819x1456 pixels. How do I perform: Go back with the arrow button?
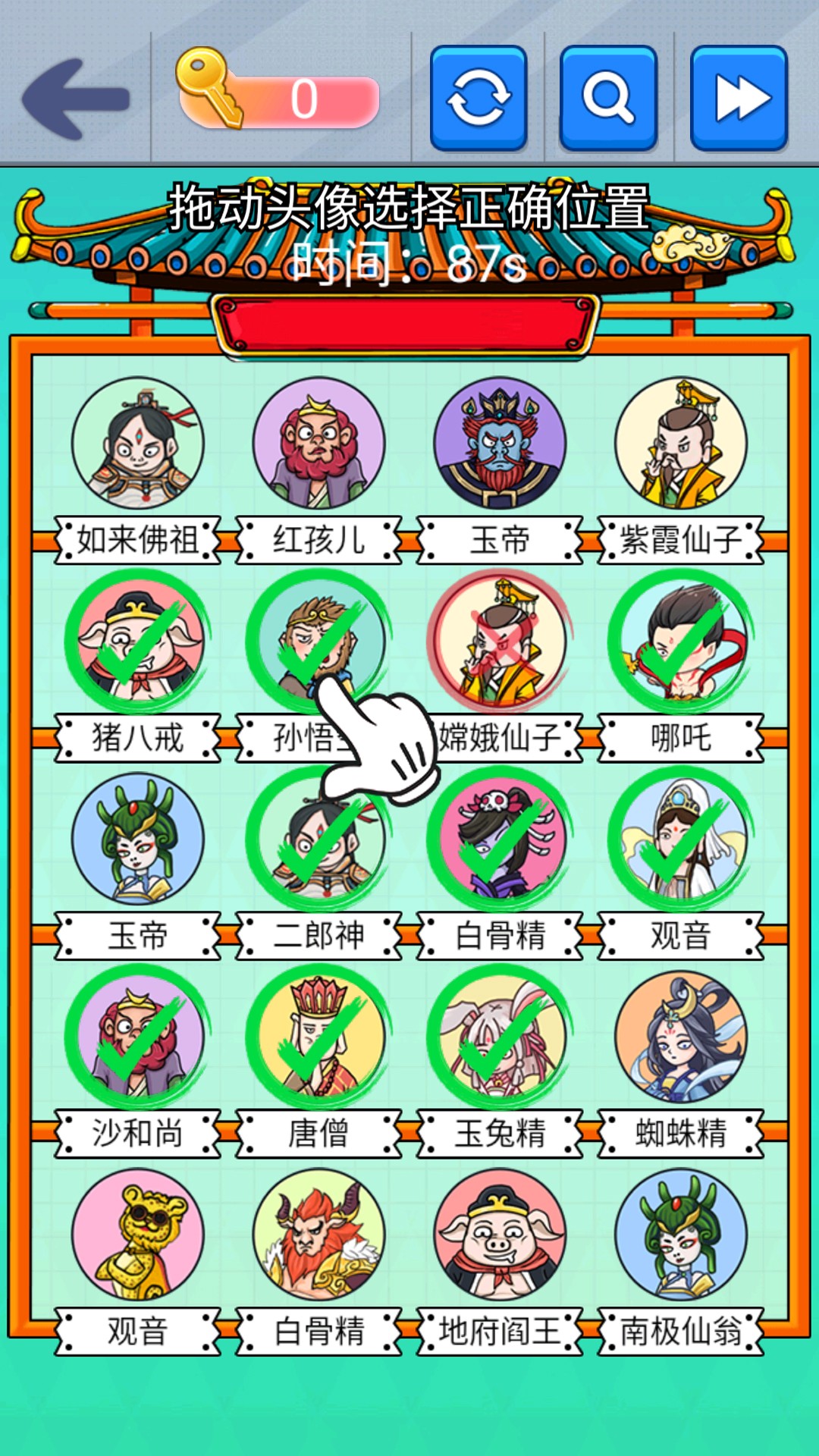pos(76,99)
